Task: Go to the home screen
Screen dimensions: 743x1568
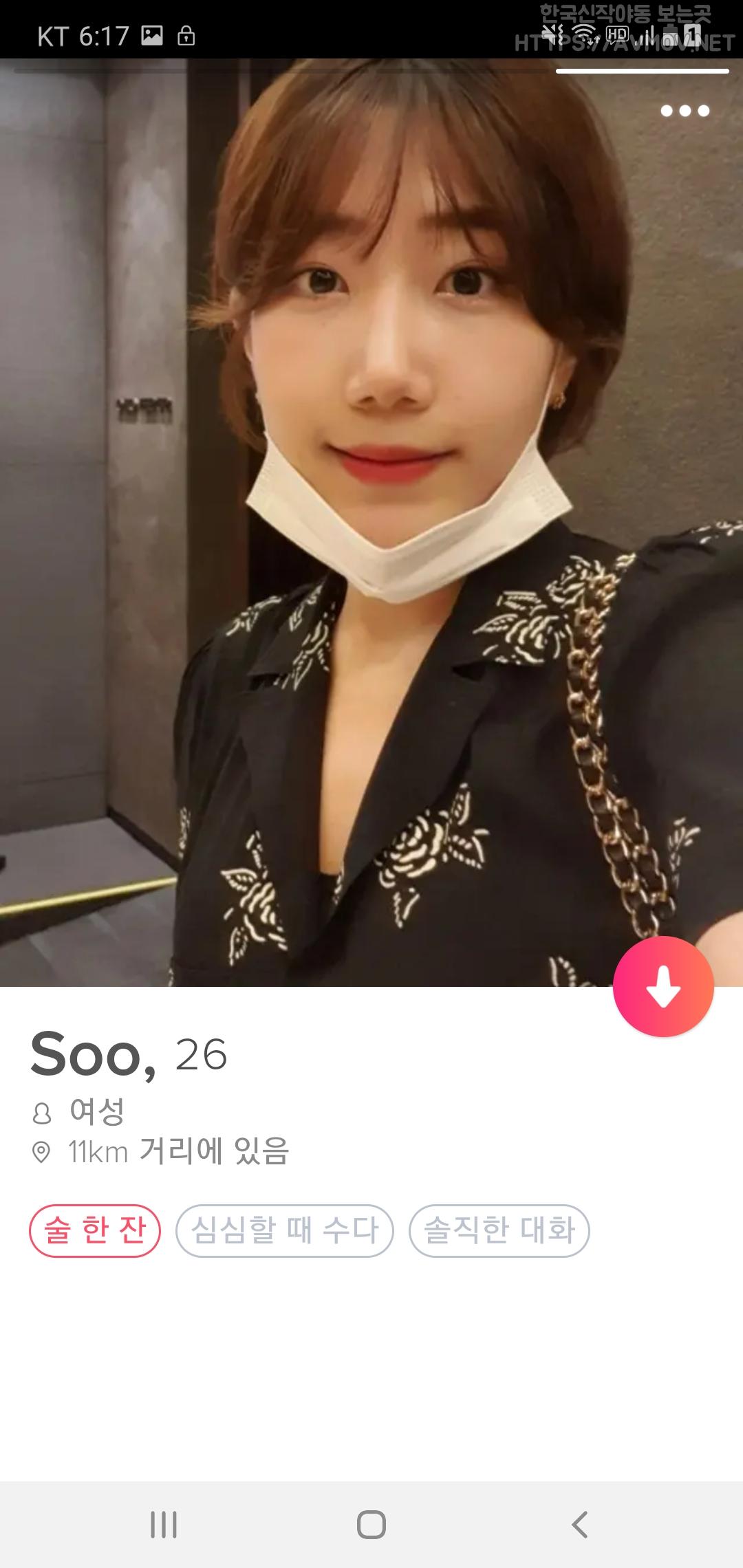Action: [x=371, y=1525]
